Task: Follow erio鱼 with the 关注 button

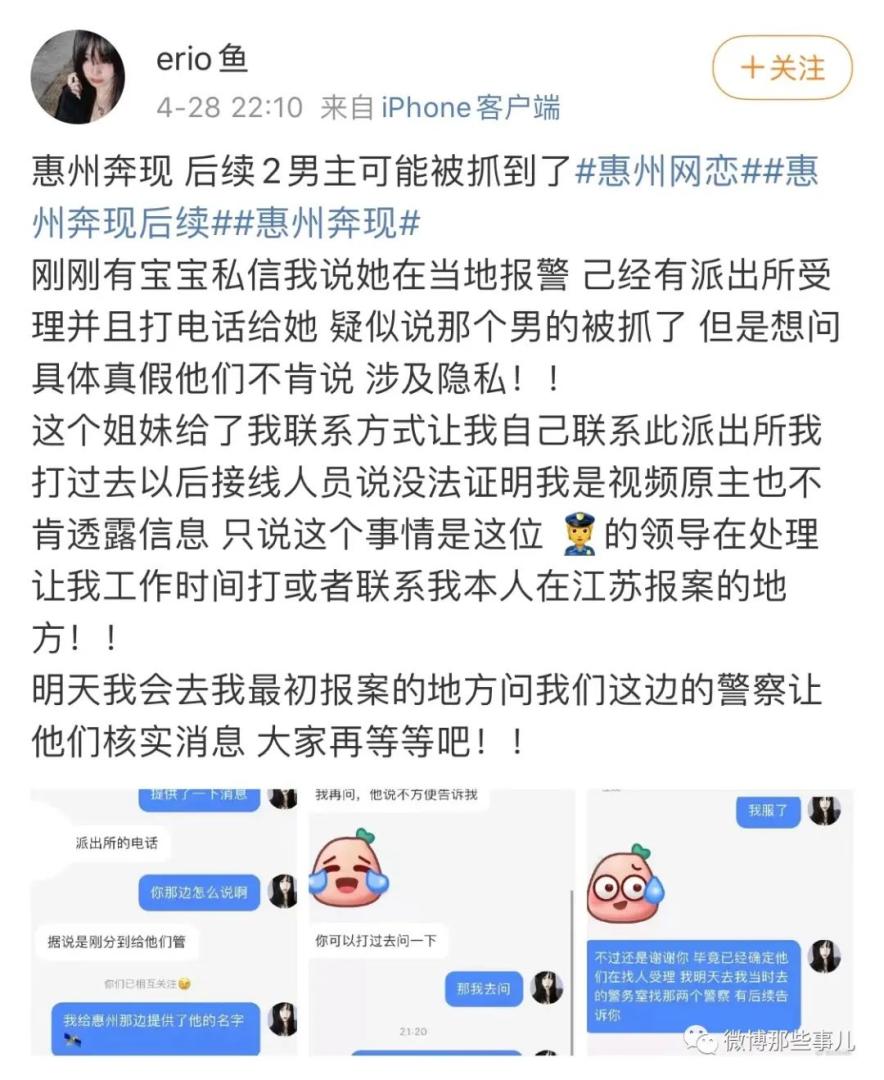Action: (x=782, y=67)
